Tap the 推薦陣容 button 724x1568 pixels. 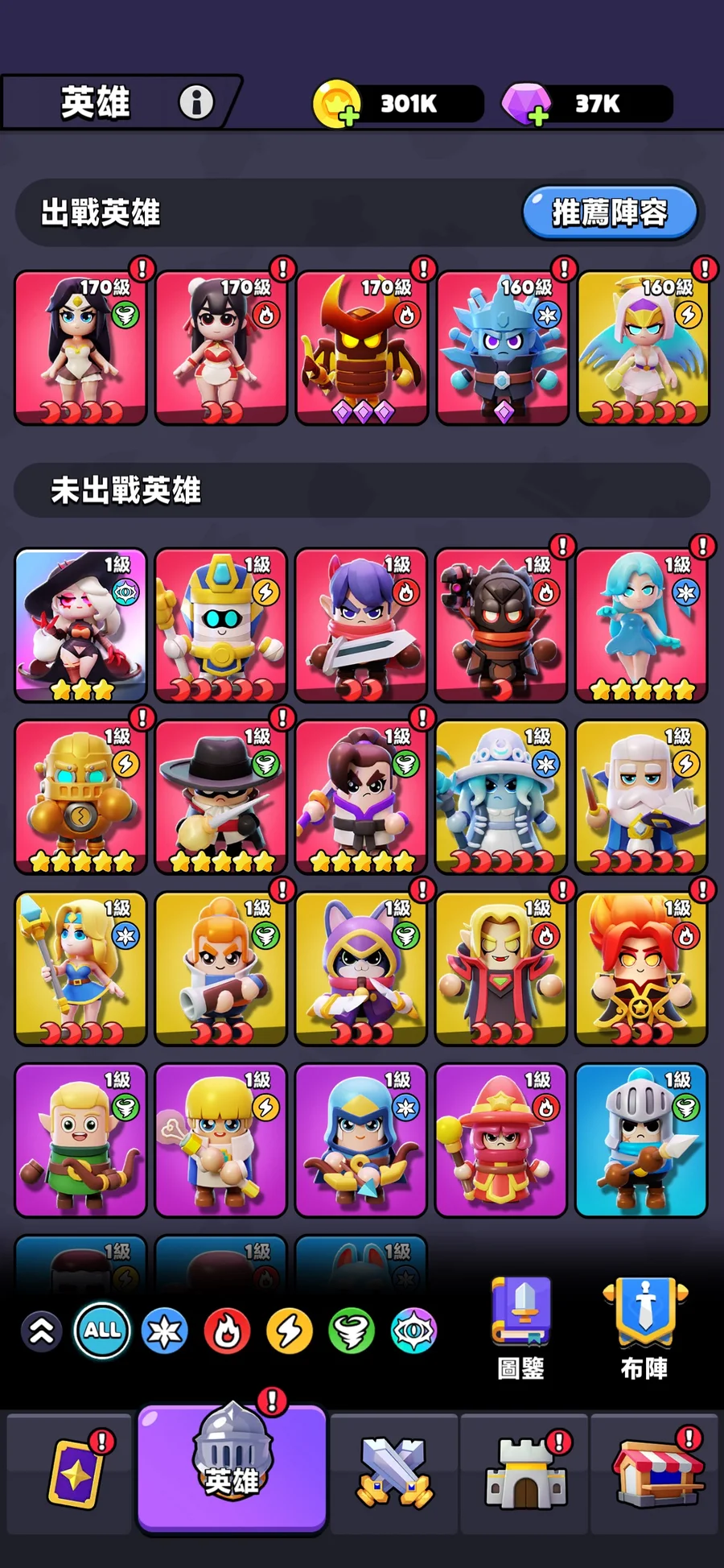pyautogui.click(x=610, y=213)
